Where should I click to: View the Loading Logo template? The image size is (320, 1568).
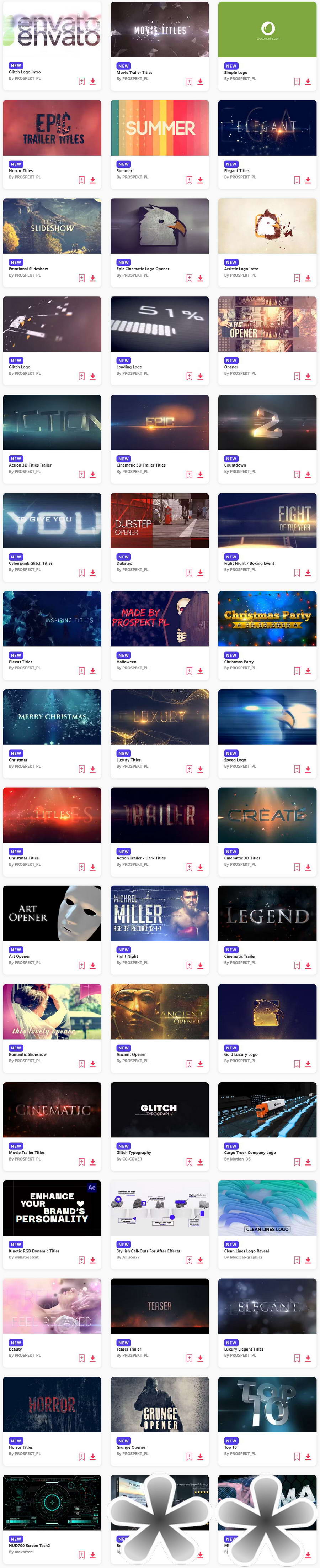click(159, 324)
